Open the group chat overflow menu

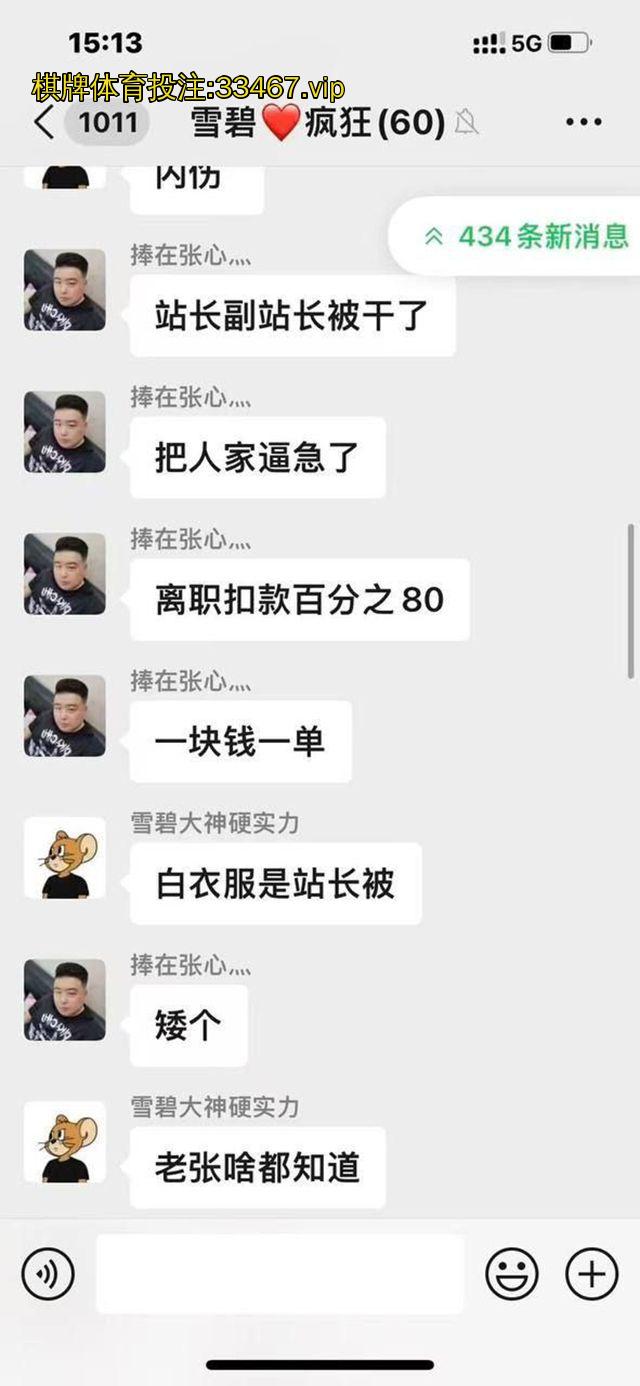coord(583,123)
